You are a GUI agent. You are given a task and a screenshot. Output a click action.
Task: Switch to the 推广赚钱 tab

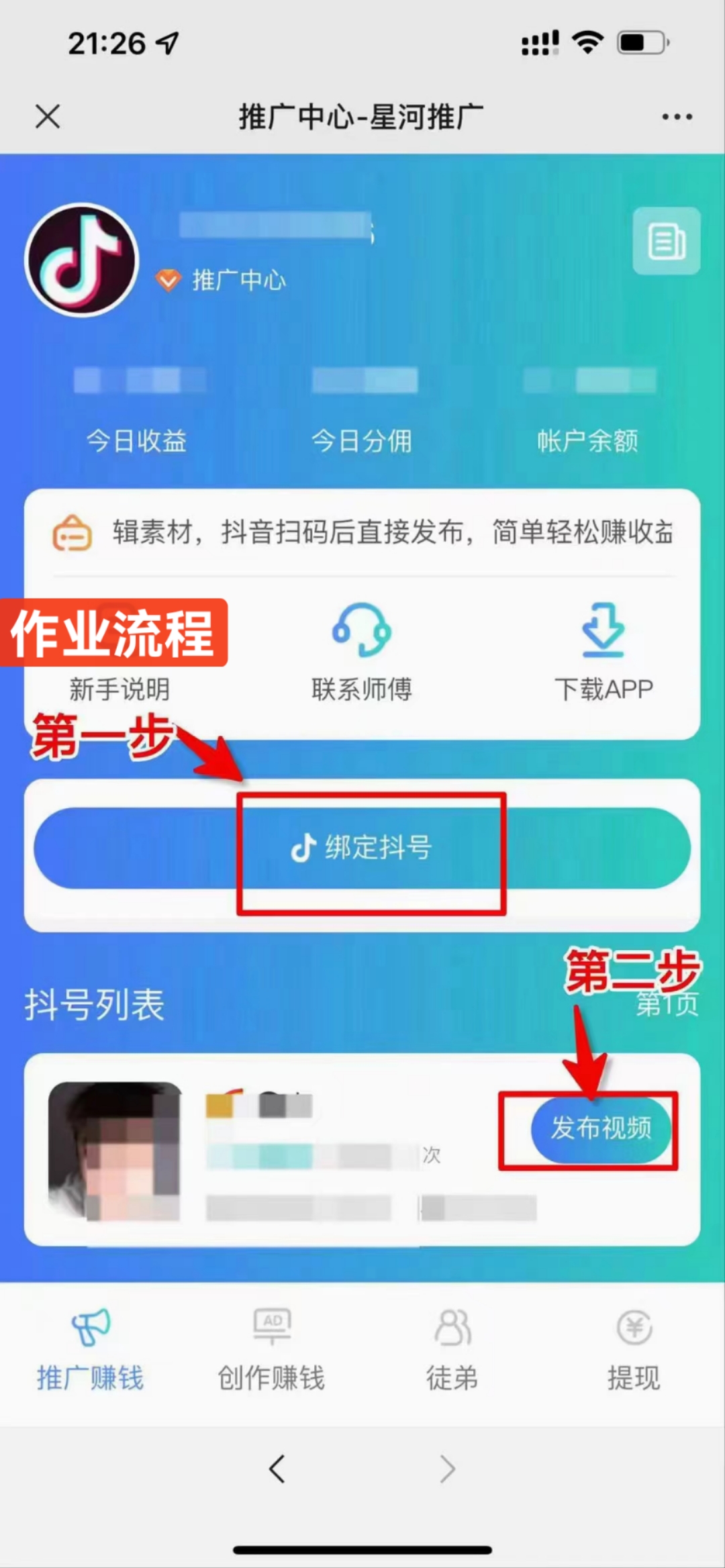tap(91, 1349)
